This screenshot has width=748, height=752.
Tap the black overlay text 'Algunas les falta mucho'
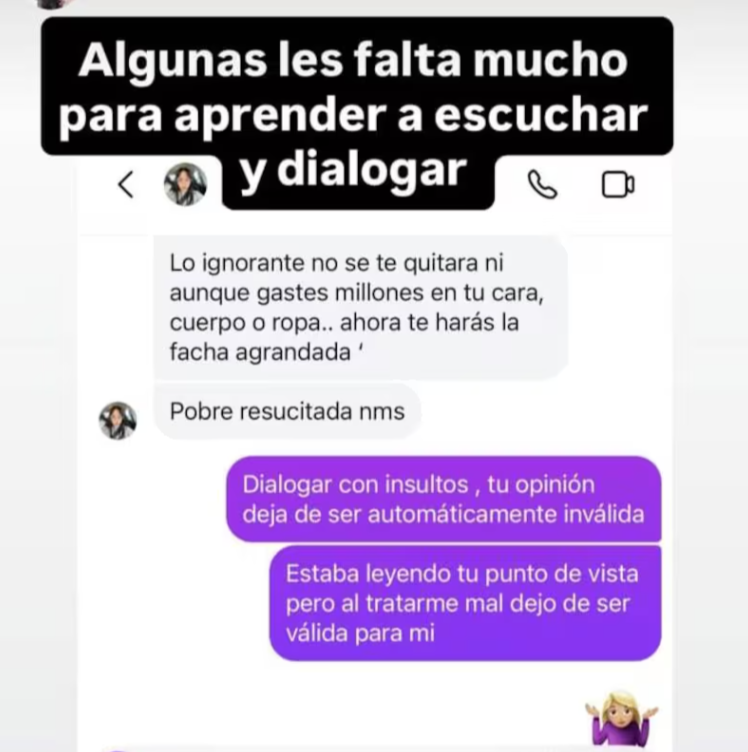(x=356, y=62)
